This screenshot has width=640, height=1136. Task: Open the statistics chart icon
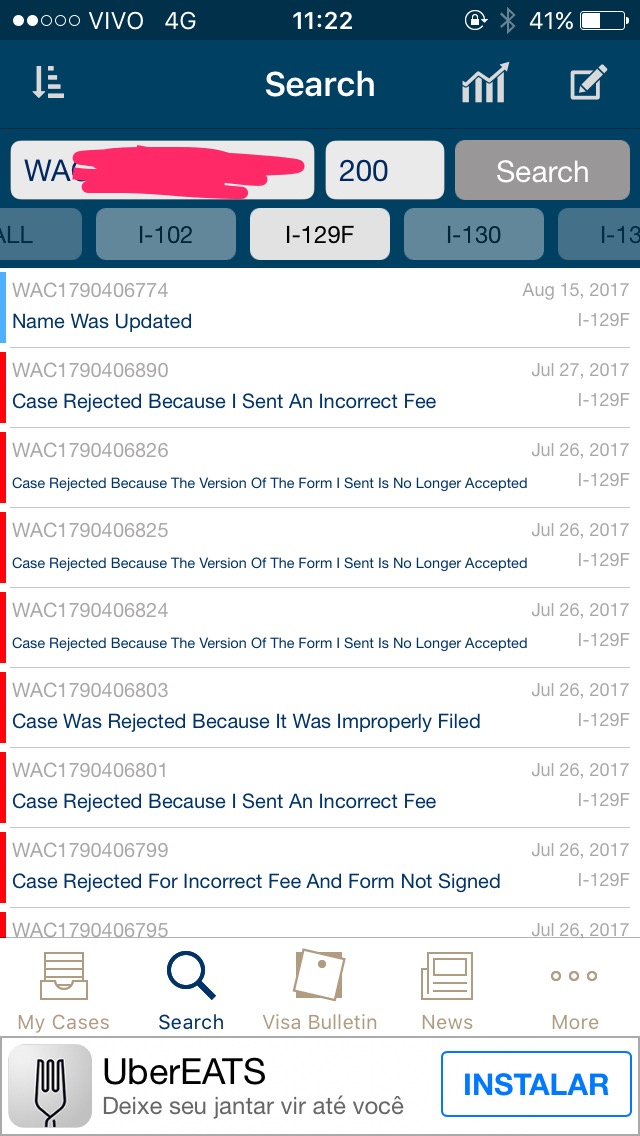[x=485, y=84]
